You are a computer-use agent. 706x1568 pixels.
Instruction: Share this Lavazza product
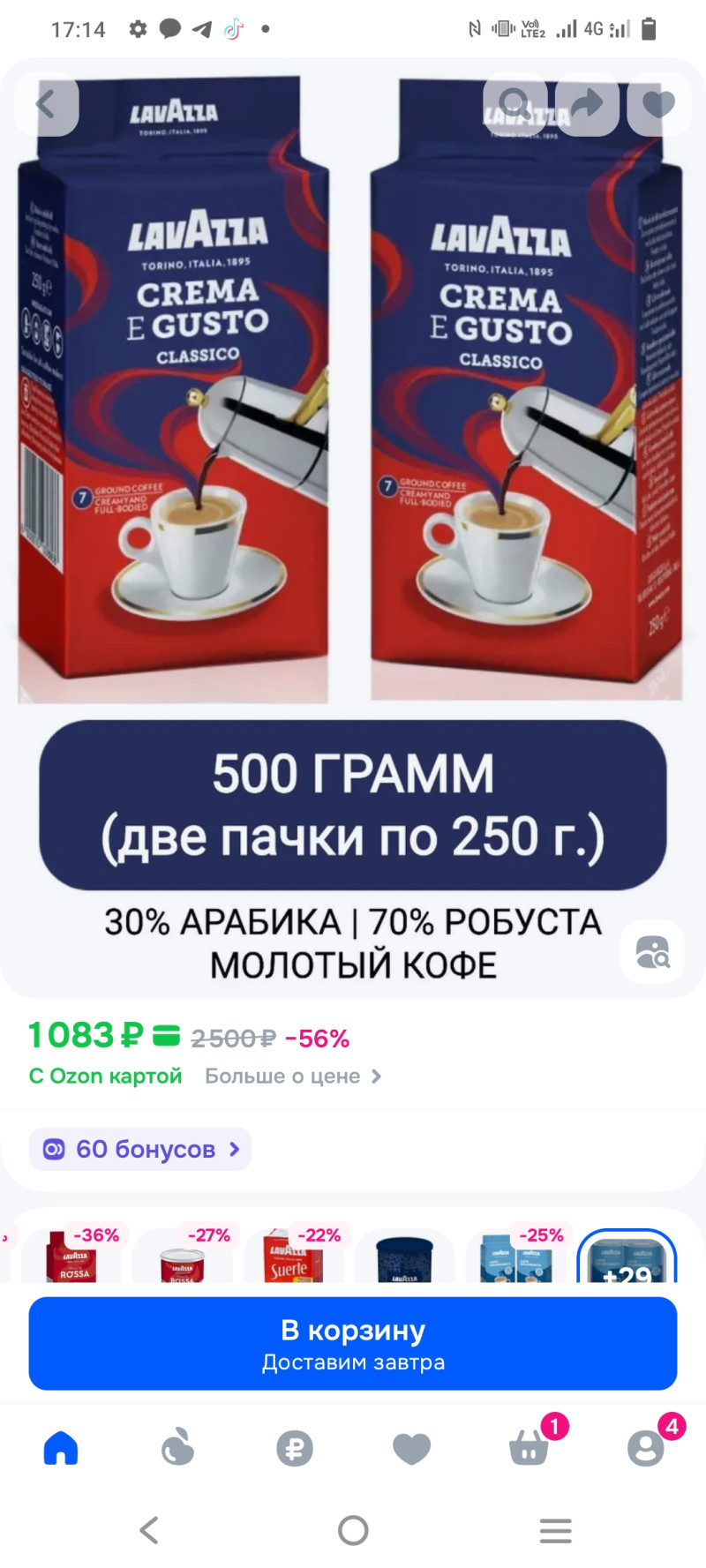(587, 105)
